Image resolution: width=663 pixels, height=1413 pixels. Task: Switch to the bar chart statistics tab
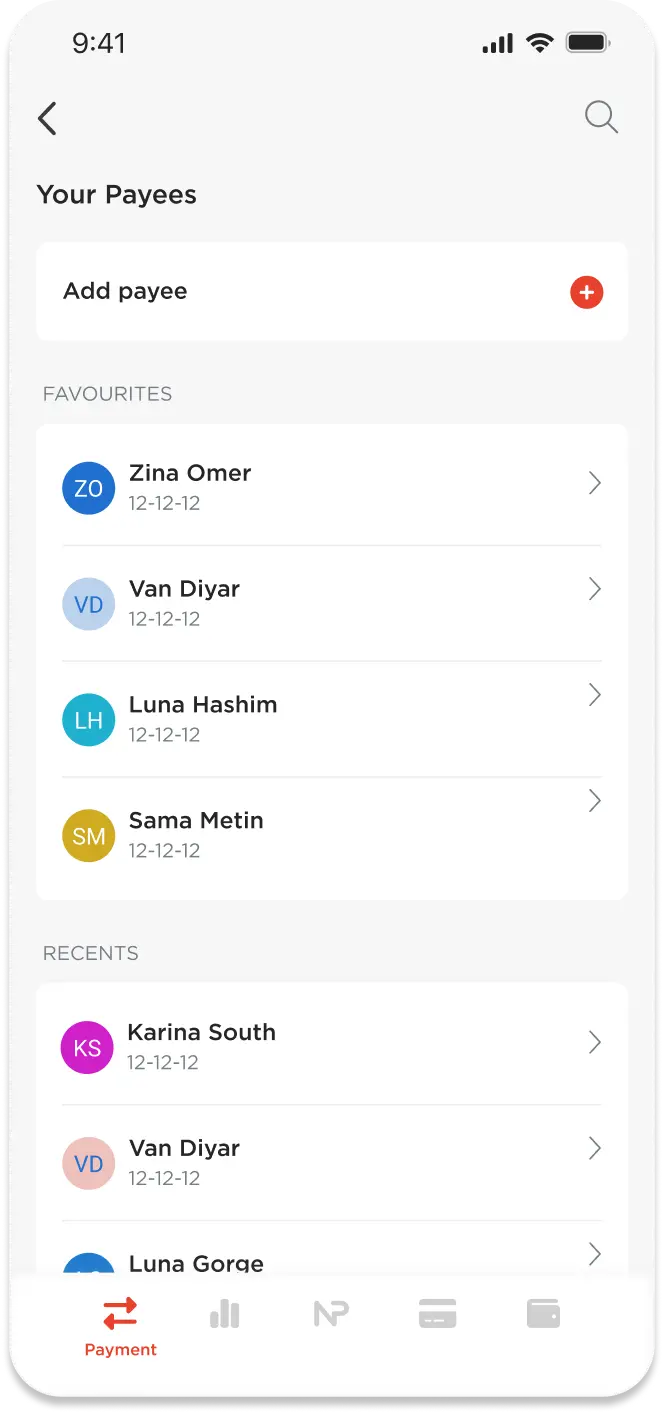tap(225, 1313)
